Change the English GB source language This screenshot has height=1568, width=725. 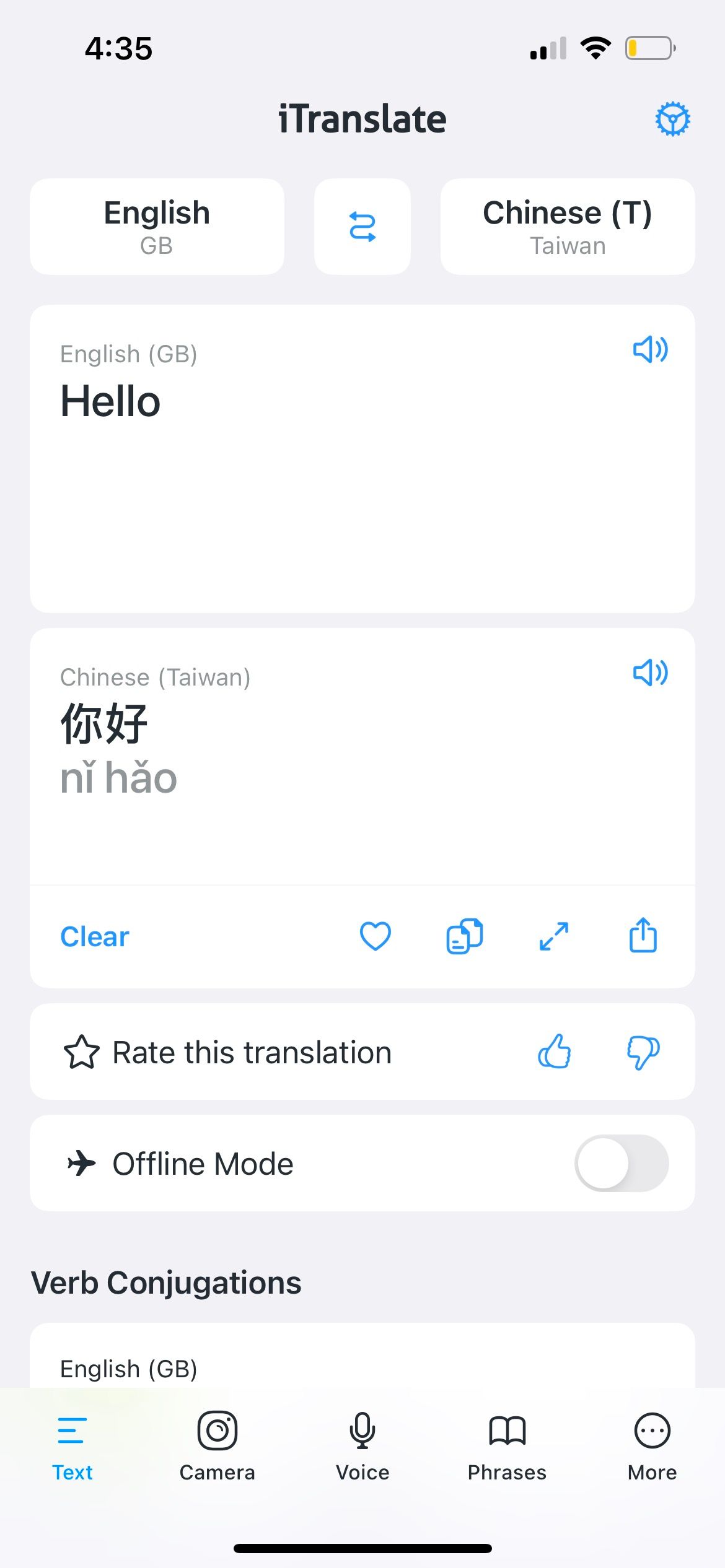[x=157, y=227]
